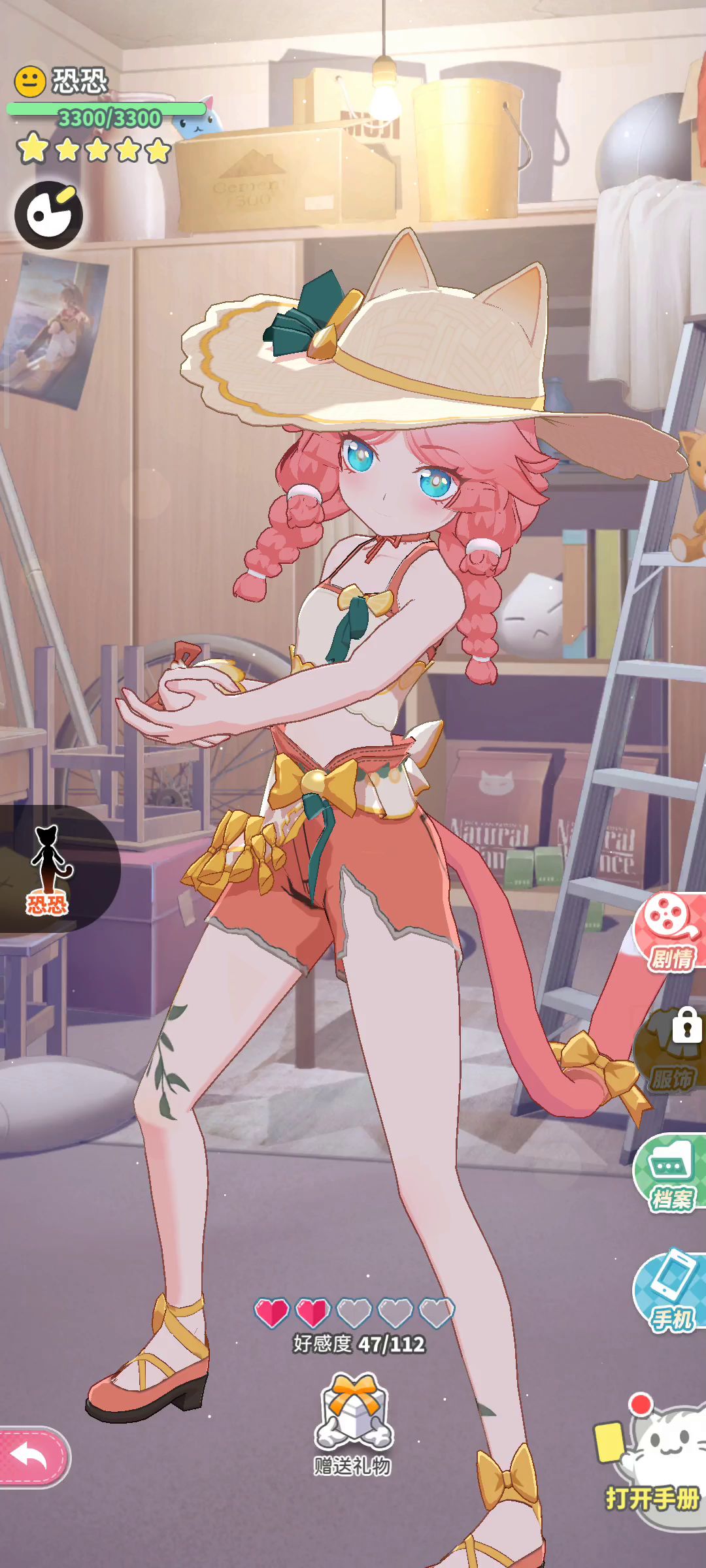This screenshot has width=706, height=1568.
Task: Open the 档案 profile archive
Action: coord(671,1174)
